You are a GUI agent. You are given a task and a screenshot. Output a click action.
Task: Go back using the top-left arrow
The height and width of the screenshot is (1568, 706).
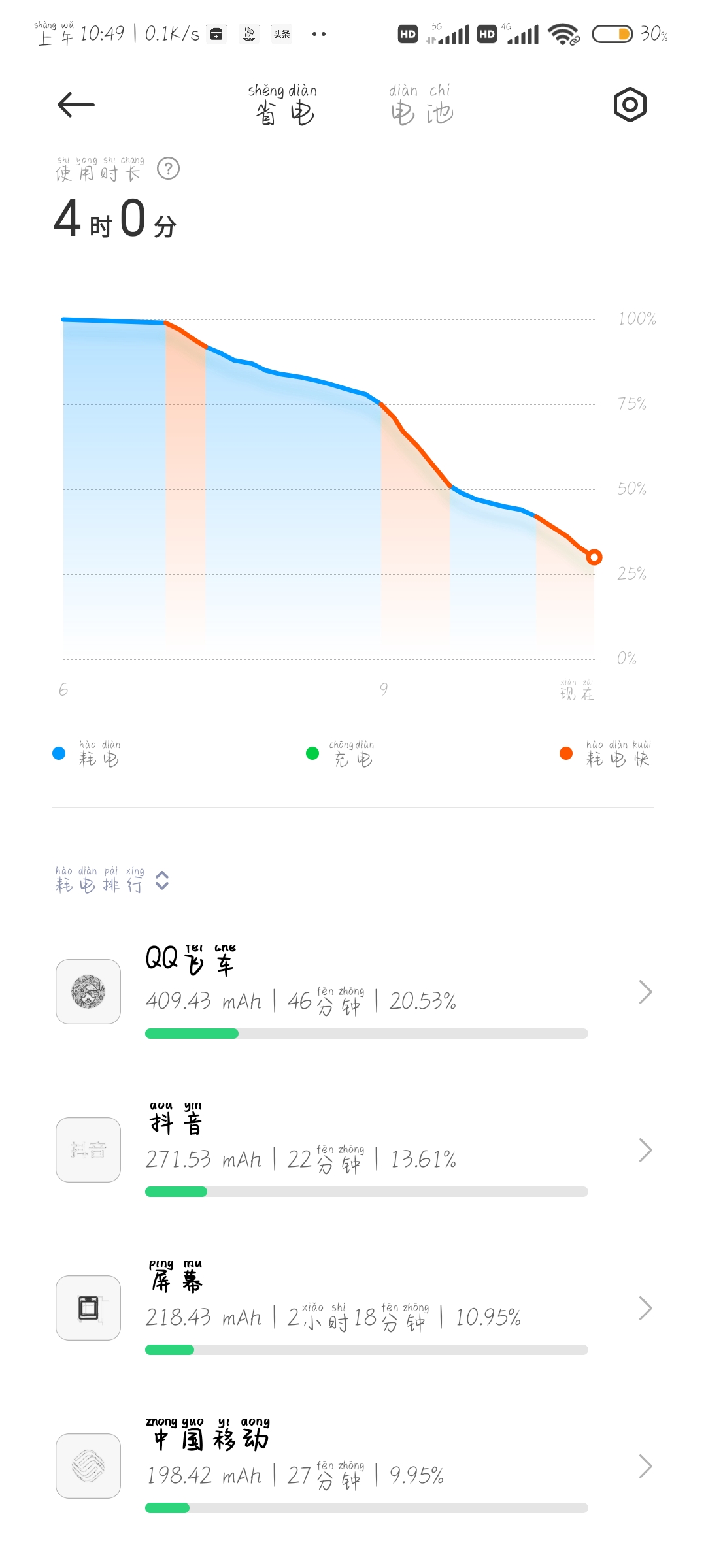point(76,105)
